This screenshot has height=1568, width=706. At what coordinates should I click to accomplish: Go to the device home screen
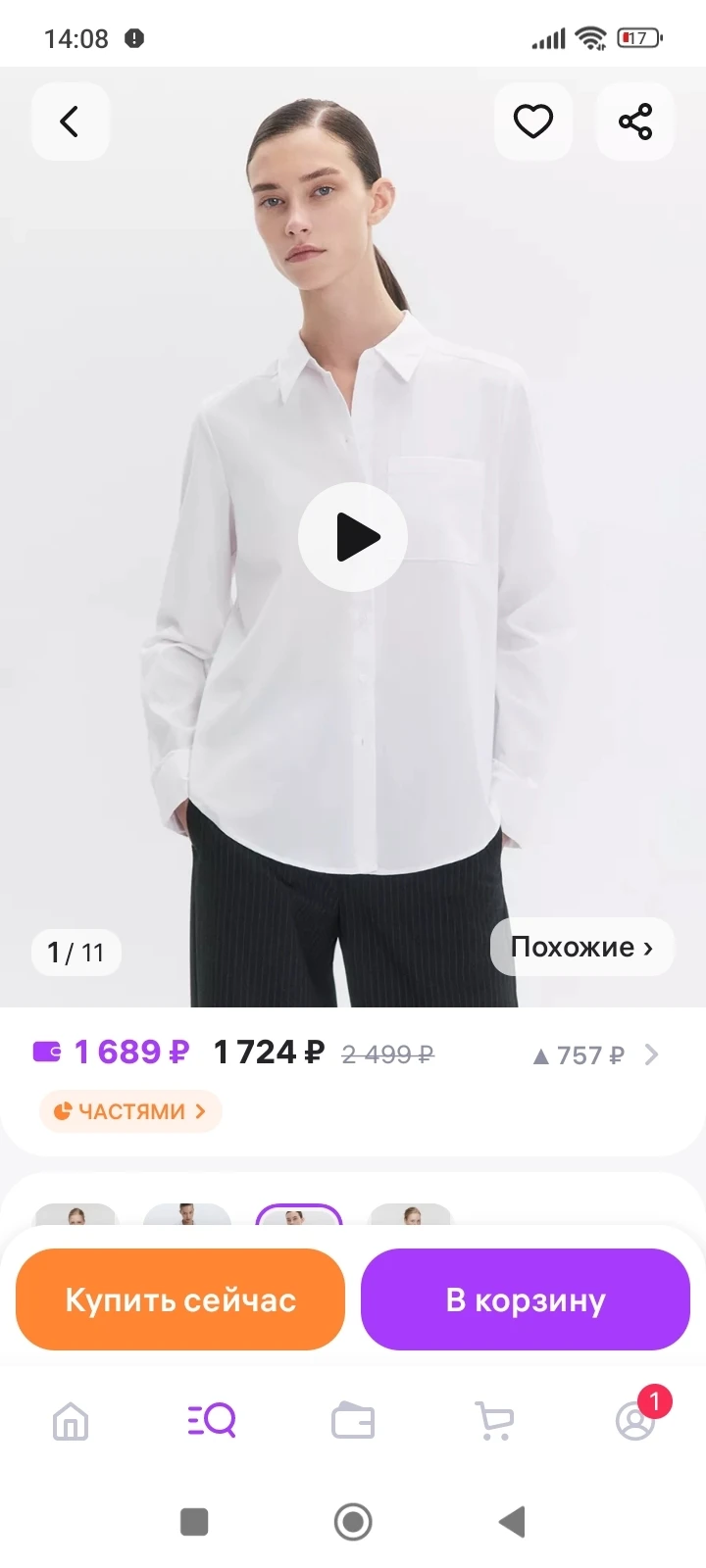(x=353, y=1522)
